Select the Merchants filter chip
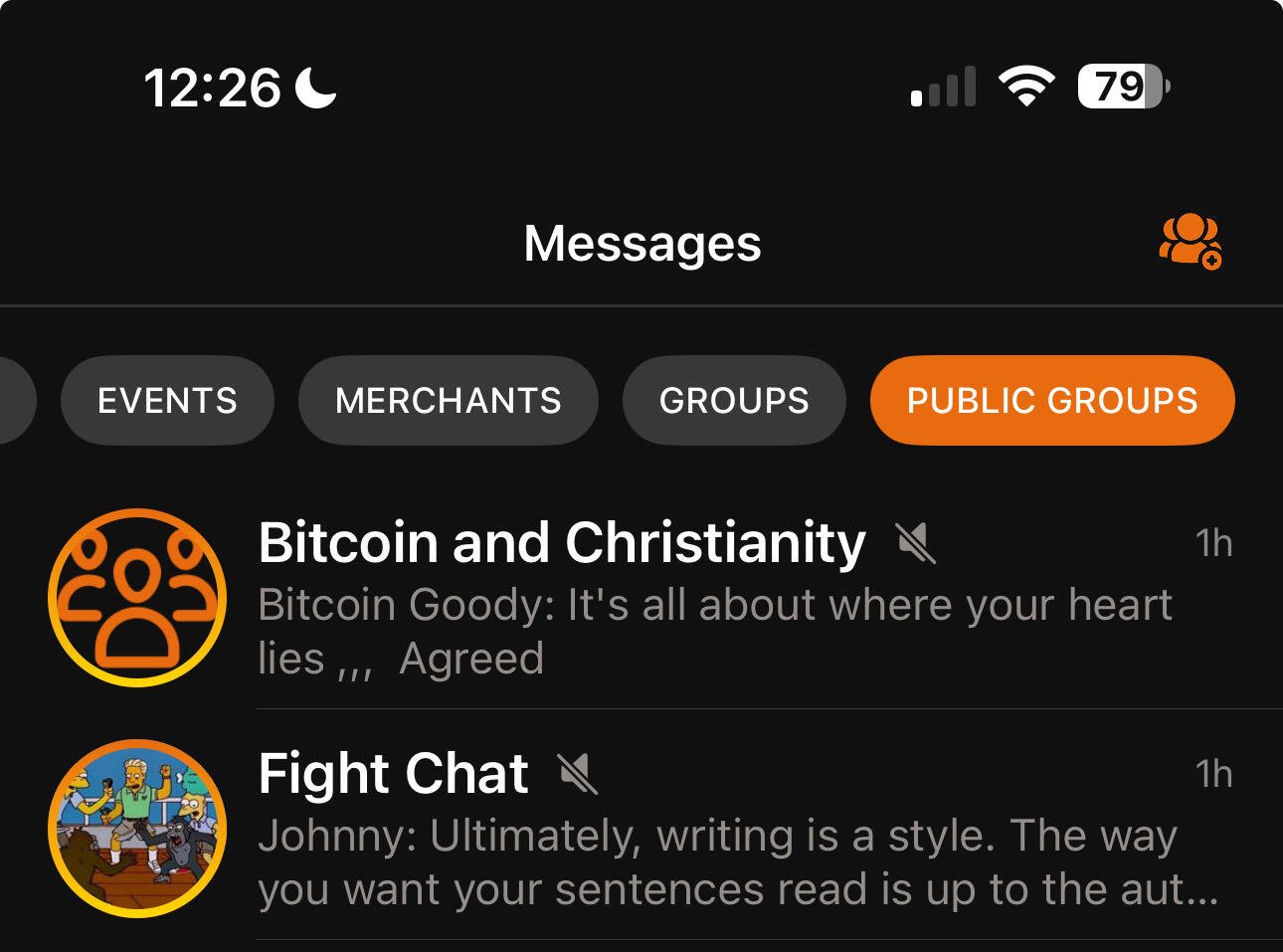This screenshot has width=1283, height=952. (x=448, y=400)
